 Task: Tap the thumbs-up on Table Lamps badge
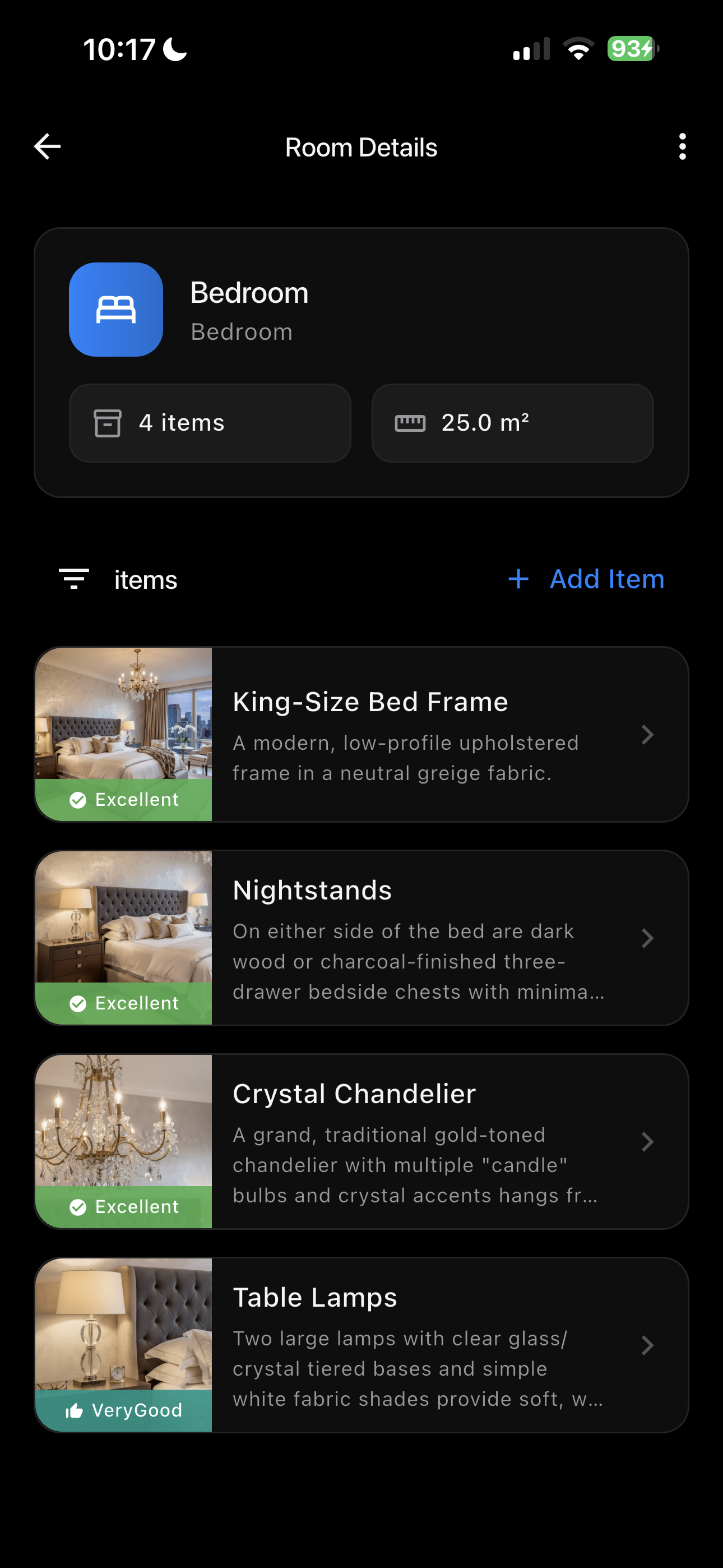click(76, 1412)
